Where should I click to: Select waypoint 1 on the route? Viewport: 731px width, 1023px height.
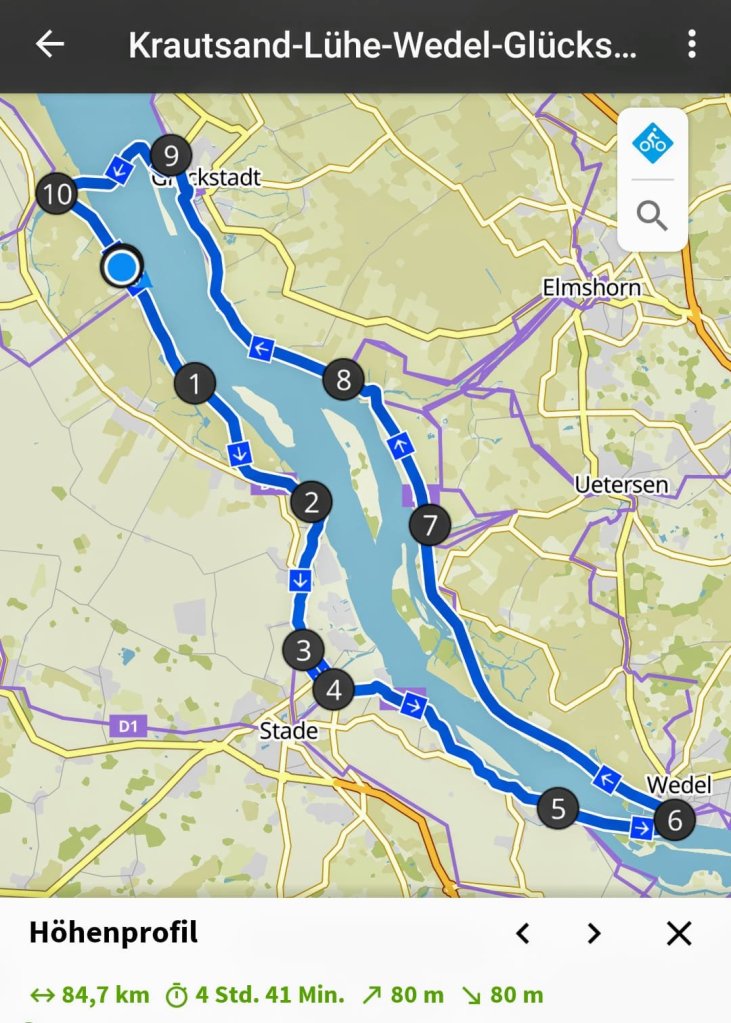click(195, 383)
